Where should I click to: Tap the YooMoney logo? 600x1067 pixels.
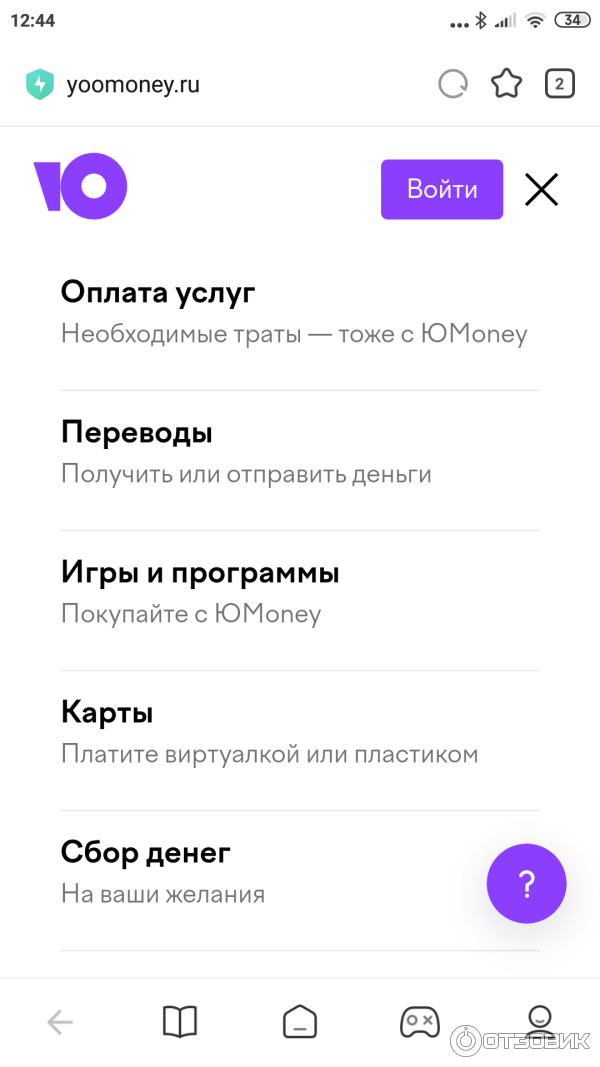[80, 186]
